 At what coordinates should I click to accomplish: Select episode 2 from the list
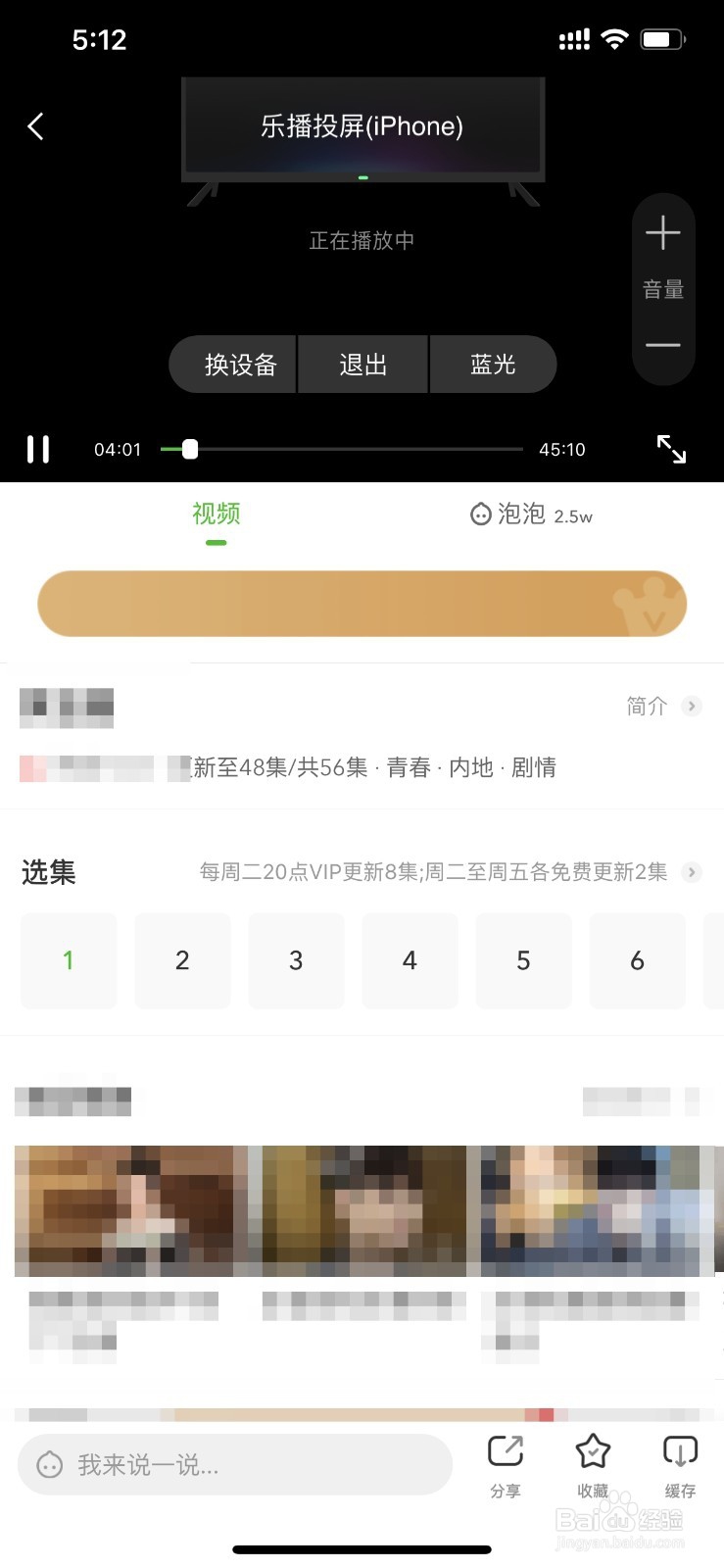(182, 960)
